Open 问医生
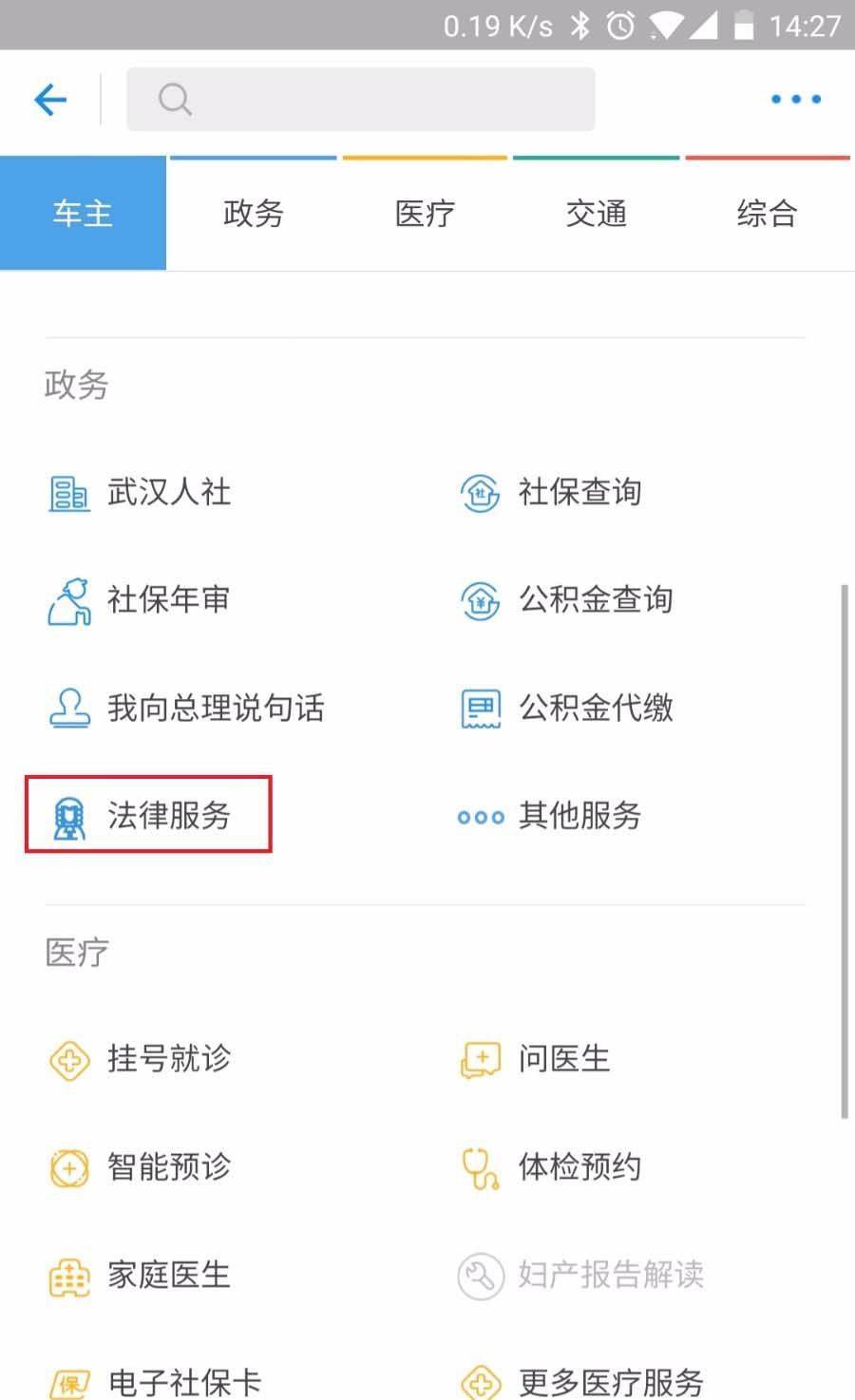This screenshot has width=855, height=1400. tap(537, 1059)
